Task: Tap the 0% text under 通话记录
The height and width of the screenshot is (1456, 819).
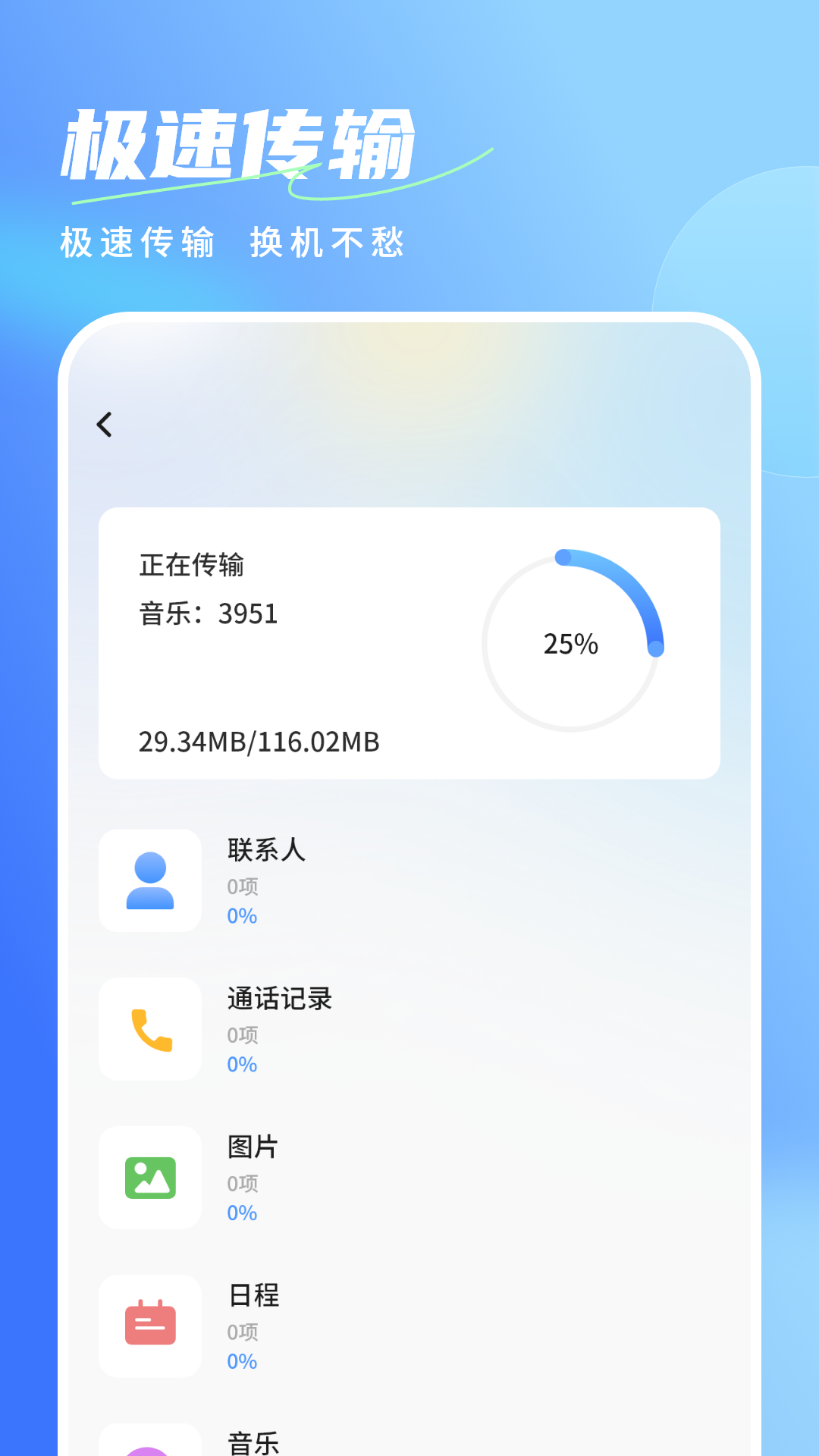Action: tap(240, 1064)
